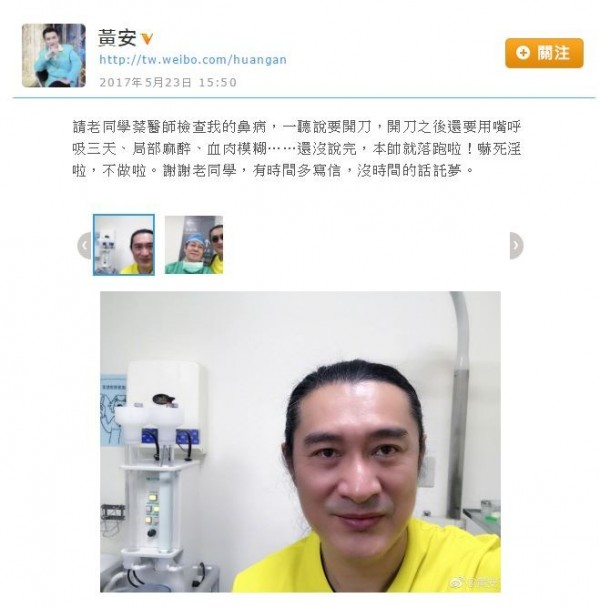Go to the previous photo arrow
This screenshot has width=600, height=608.
[x=85, y=245]
